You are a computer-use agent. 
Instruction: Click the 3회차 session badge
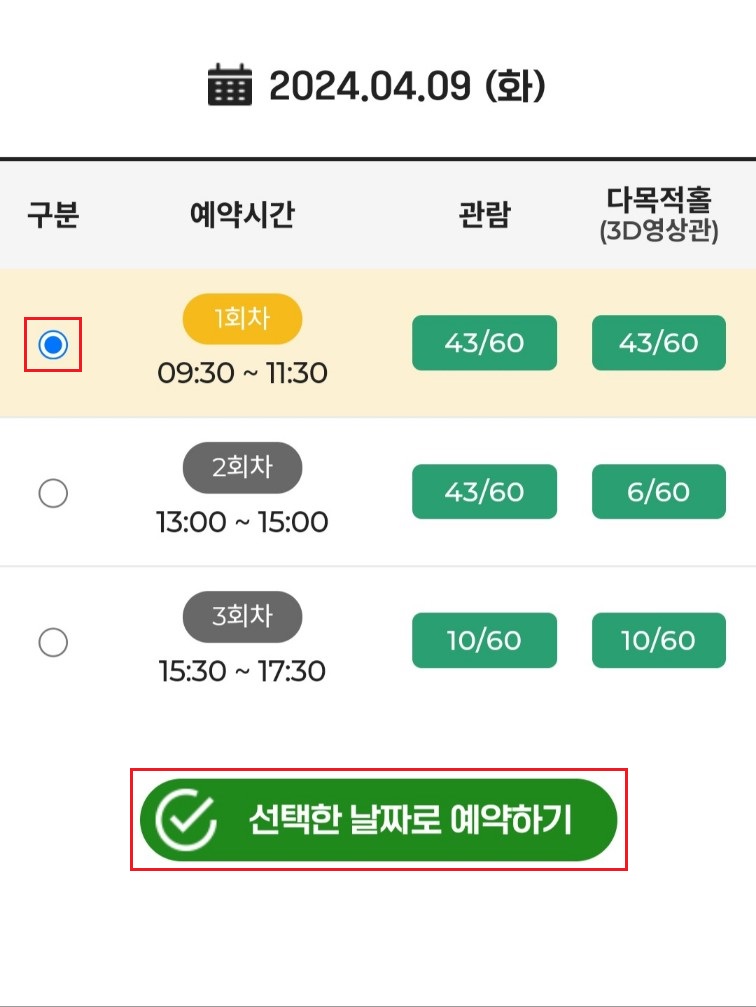tap(241, 617)
